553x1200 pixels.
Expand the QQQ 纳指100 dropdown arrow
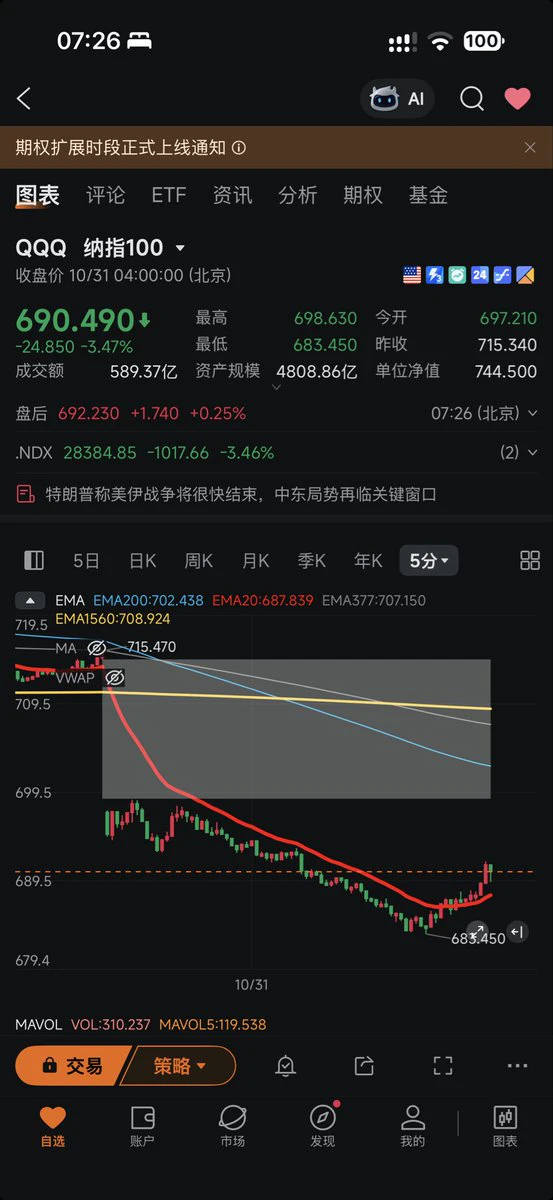tap(180, 248)
